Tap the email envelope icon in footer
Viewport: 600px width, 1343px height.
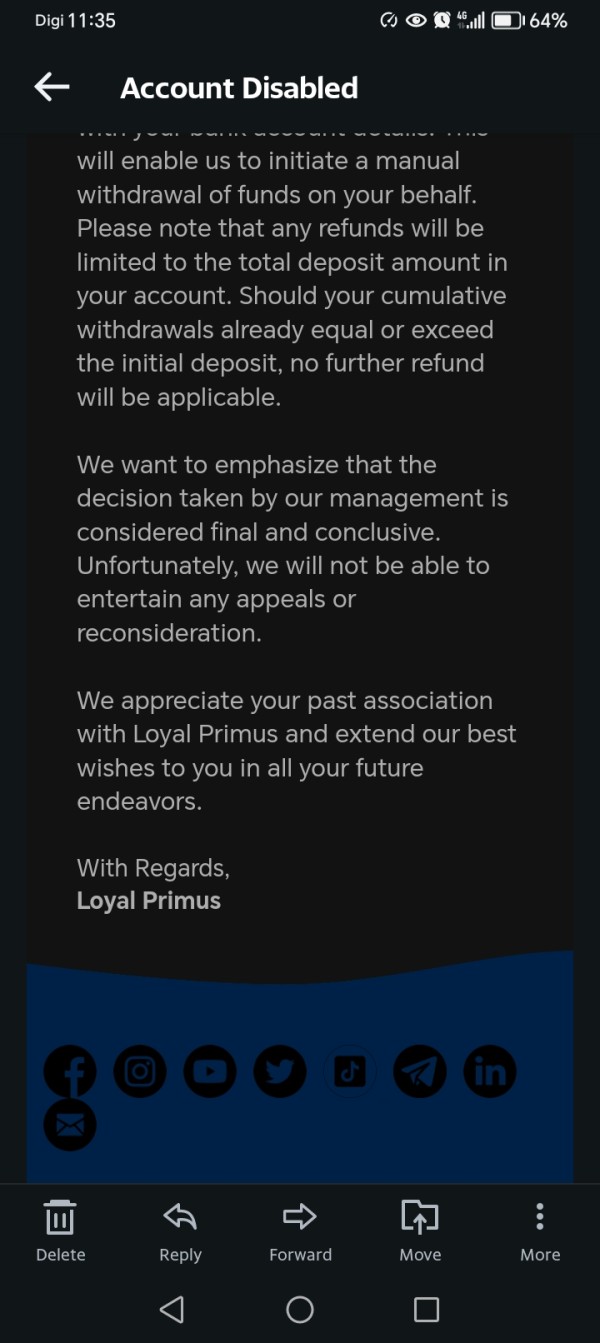70,1126
